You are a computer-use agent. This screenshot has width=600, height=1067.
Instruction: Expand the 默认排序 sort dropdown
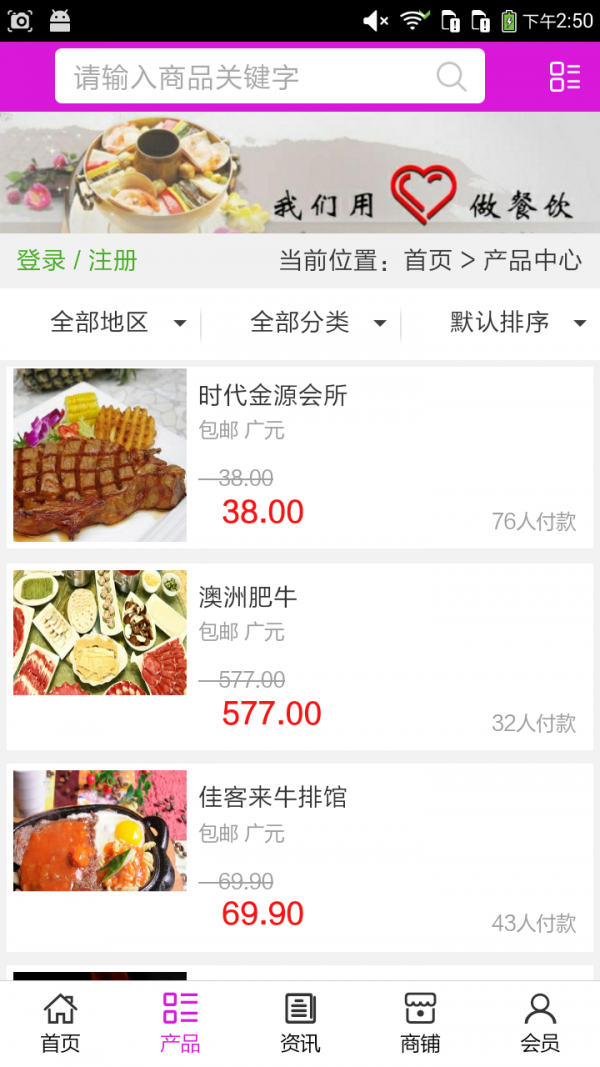[x=517, y=322]
